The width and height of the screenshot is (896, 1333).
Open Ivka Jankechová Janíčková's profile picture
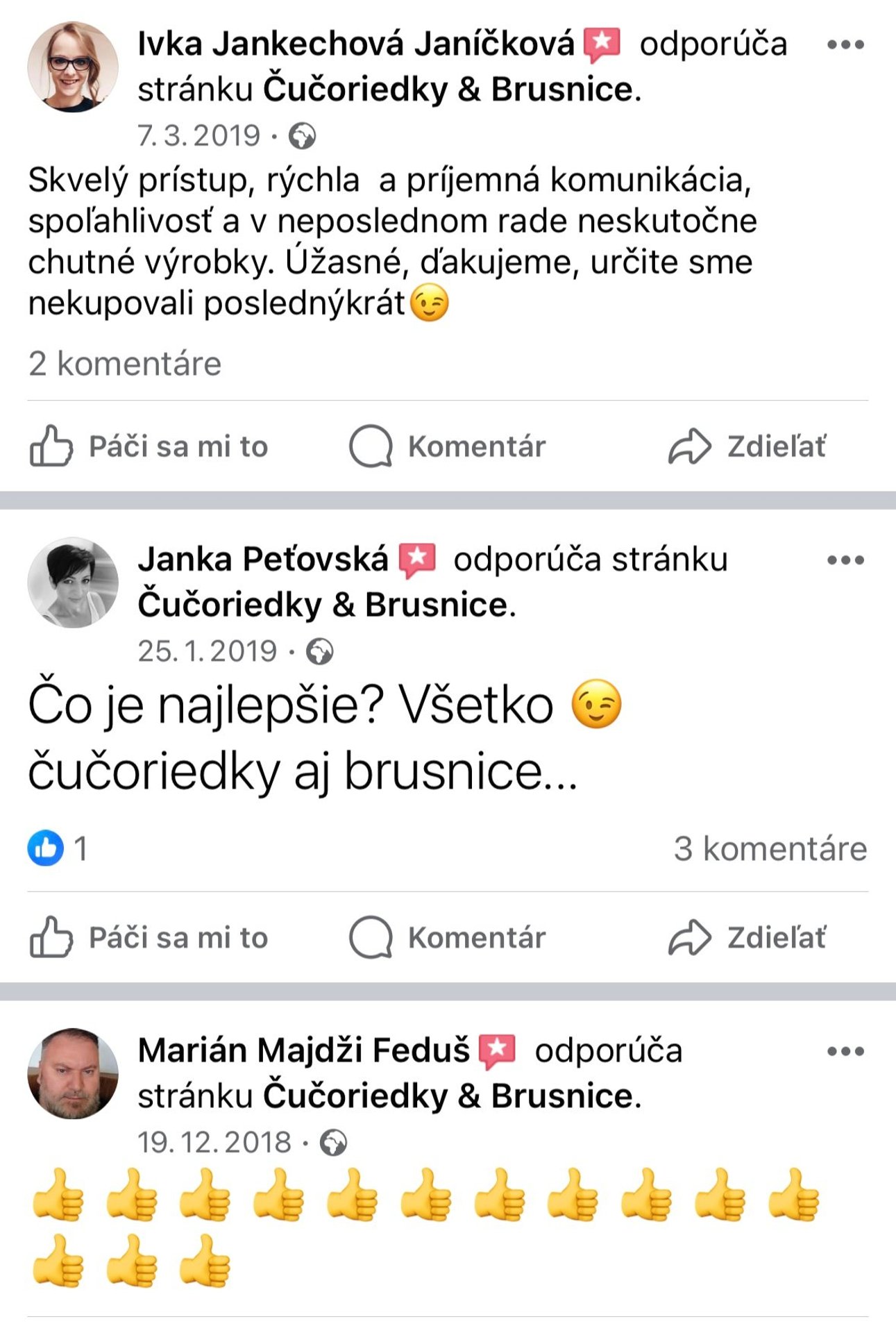tap(73, 67)
